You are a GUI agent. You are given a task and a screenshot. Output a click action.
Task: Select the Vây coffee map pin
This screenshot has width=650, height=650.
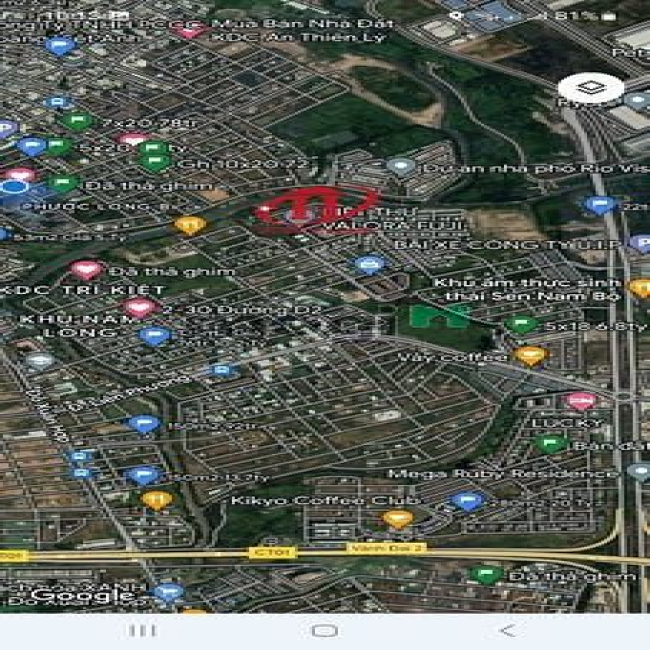coord(530,355)
